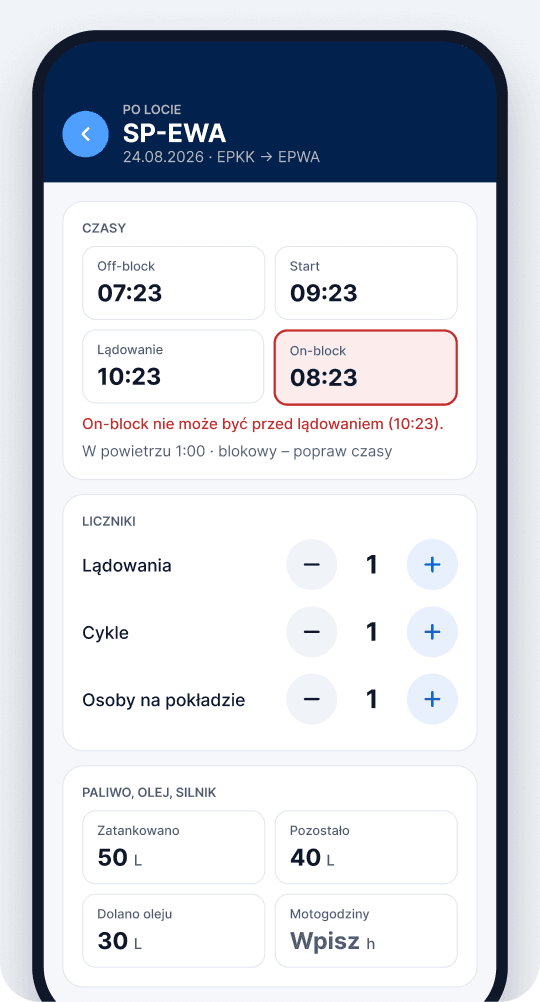Fix the highlighted On-block time
The image size is (540, 1002).
(x=366, y=367)
